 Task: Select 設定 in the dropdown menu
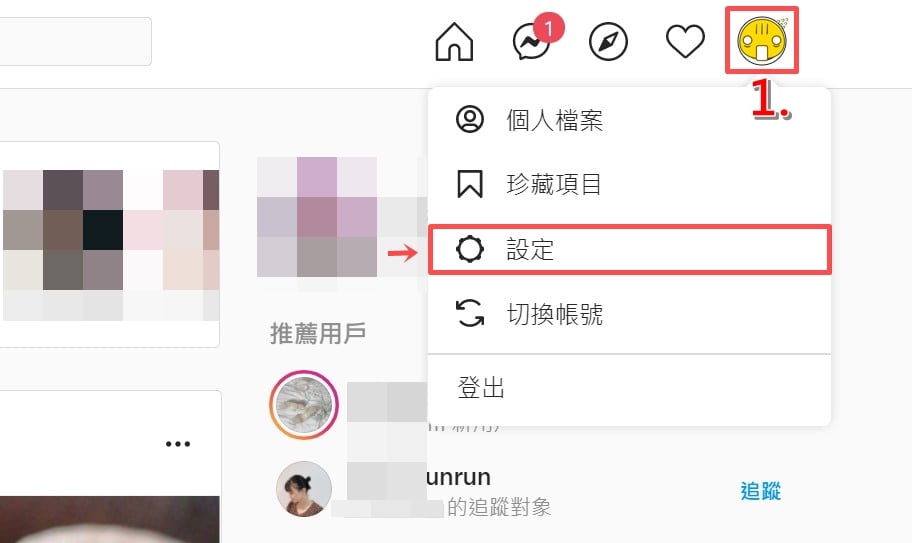tap(629, 249)
